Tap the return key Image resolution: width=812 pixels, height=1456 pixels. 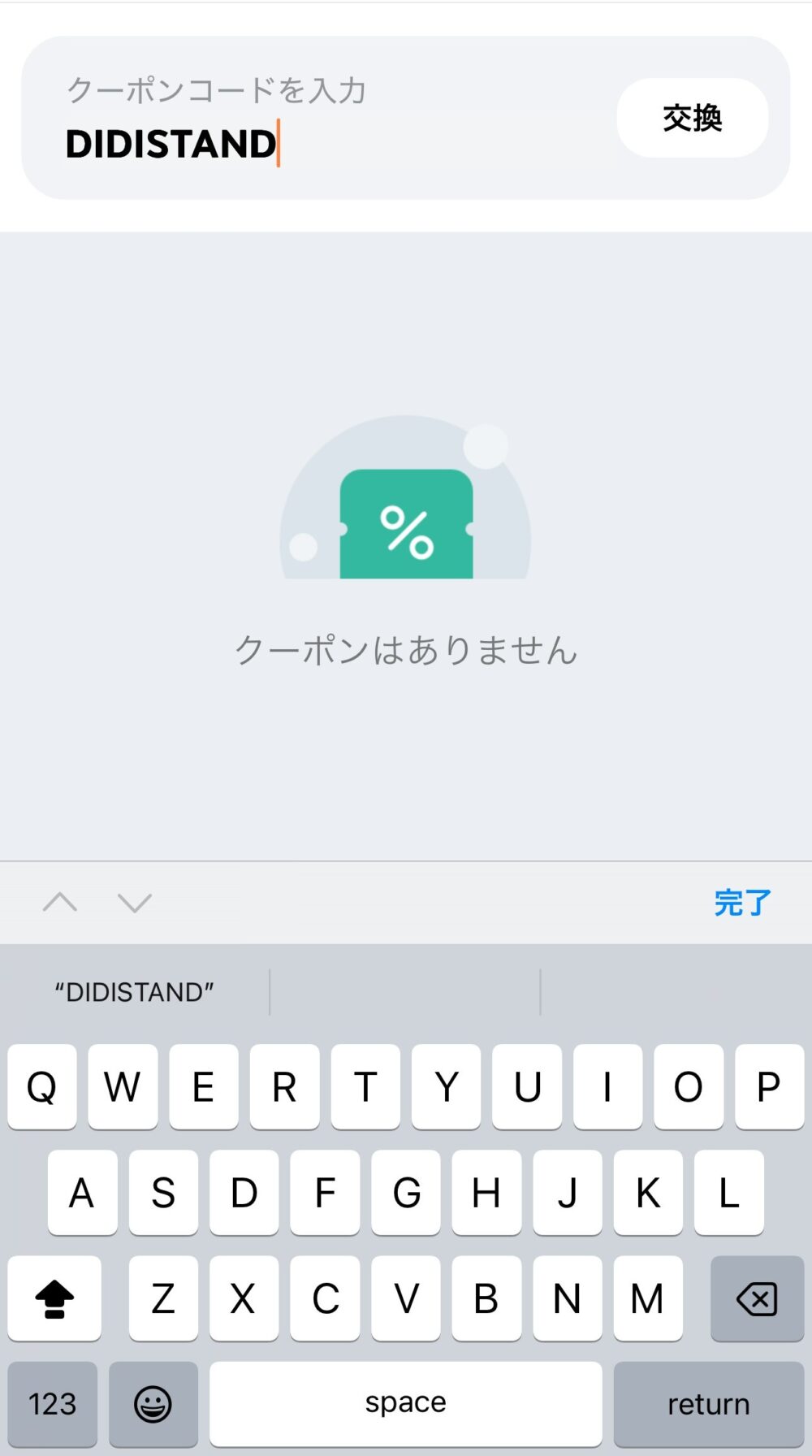(x=708, y=1403)
